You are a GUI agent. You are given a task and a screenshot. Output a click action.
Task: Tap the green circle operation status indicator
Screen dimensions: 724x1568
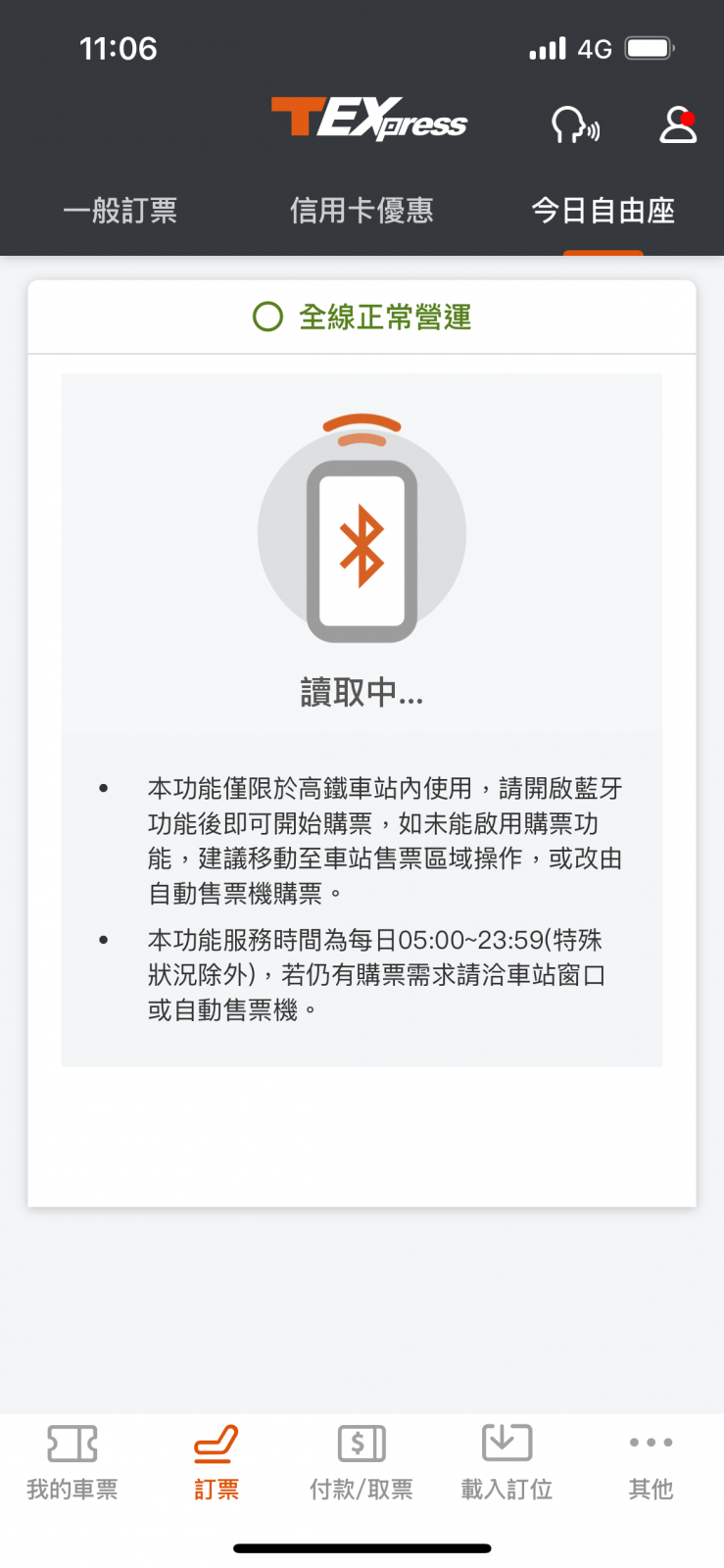267,317
